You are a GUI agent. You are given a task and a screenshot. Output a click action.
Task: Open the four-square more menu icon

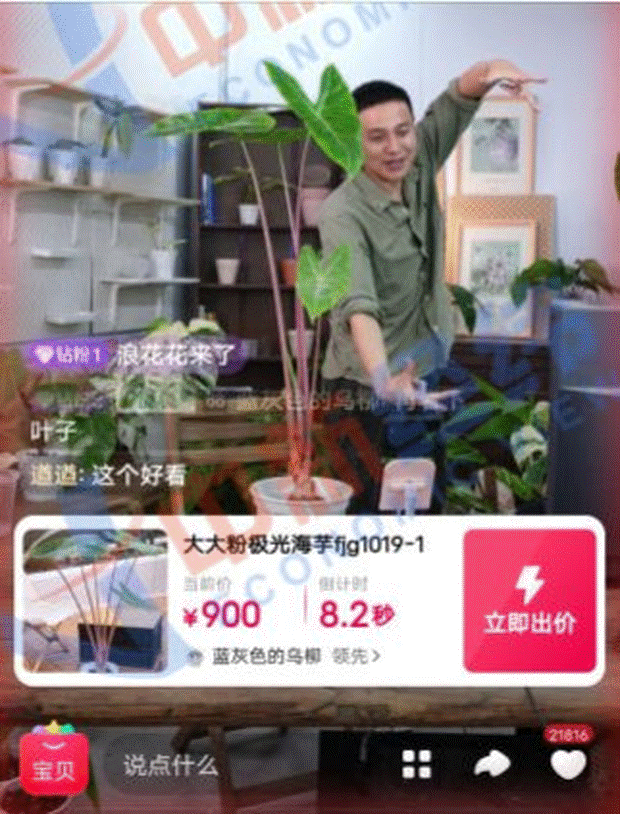tap(416, 765)
